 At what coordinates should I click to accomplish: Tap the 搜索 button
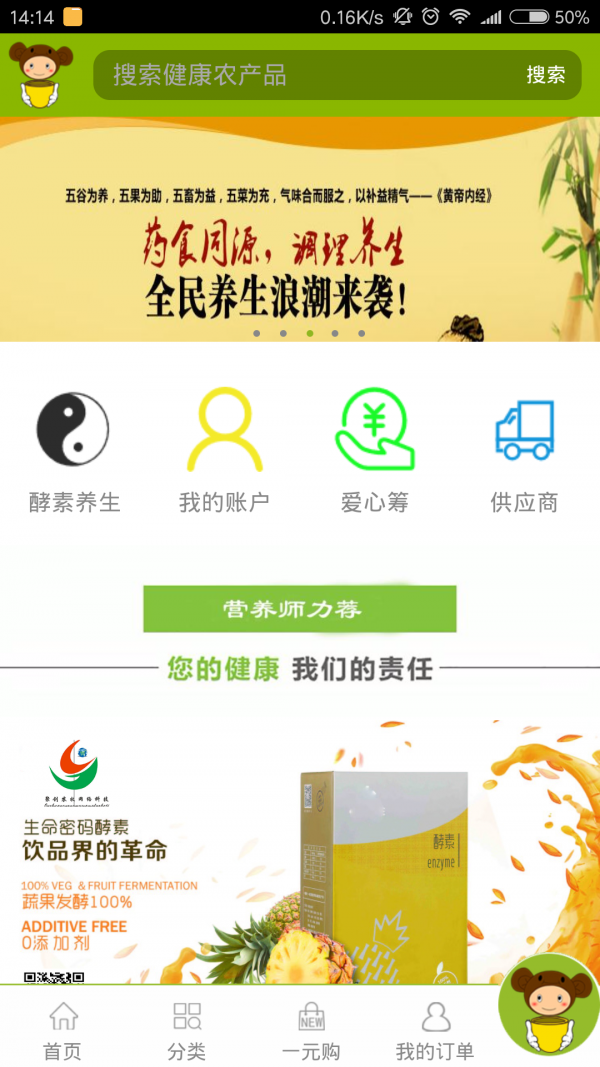coord(546,75)
